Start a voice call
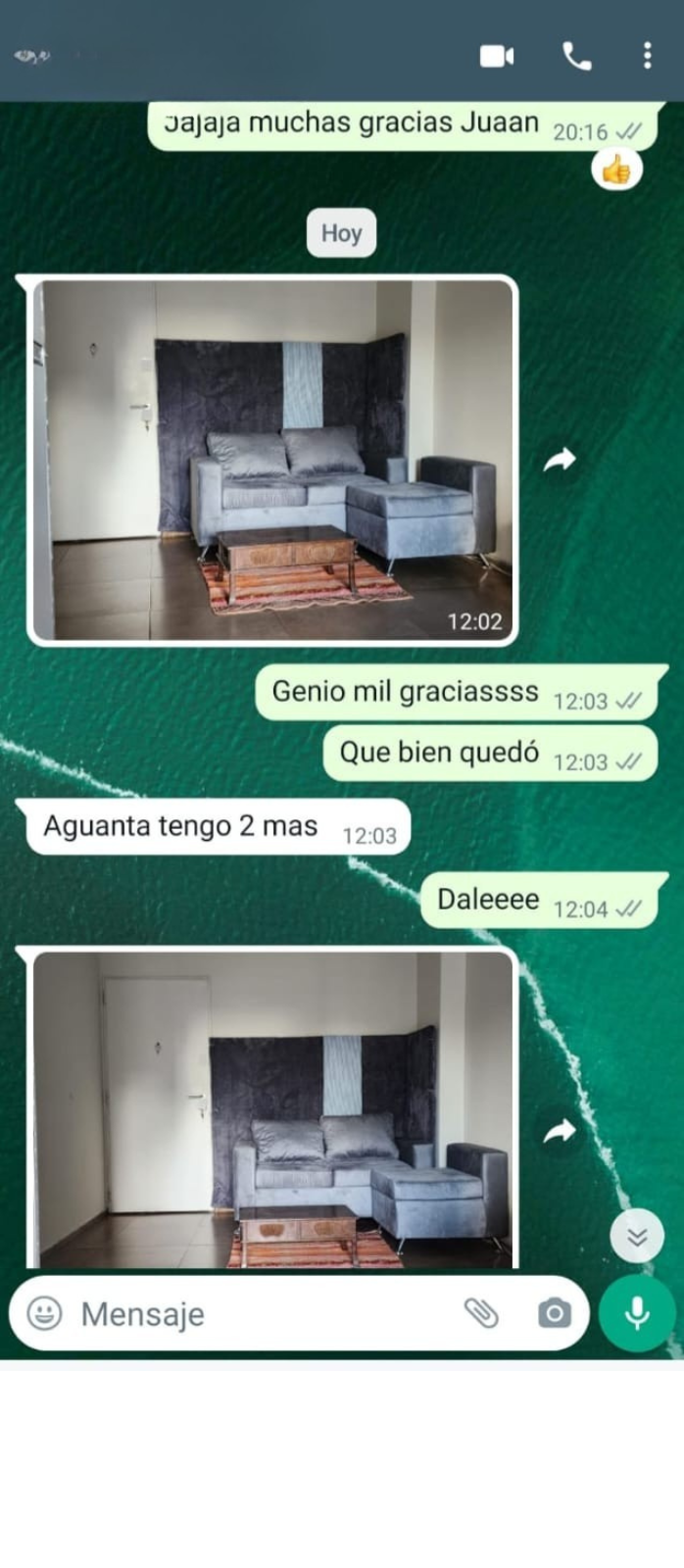 coord(576,56)
